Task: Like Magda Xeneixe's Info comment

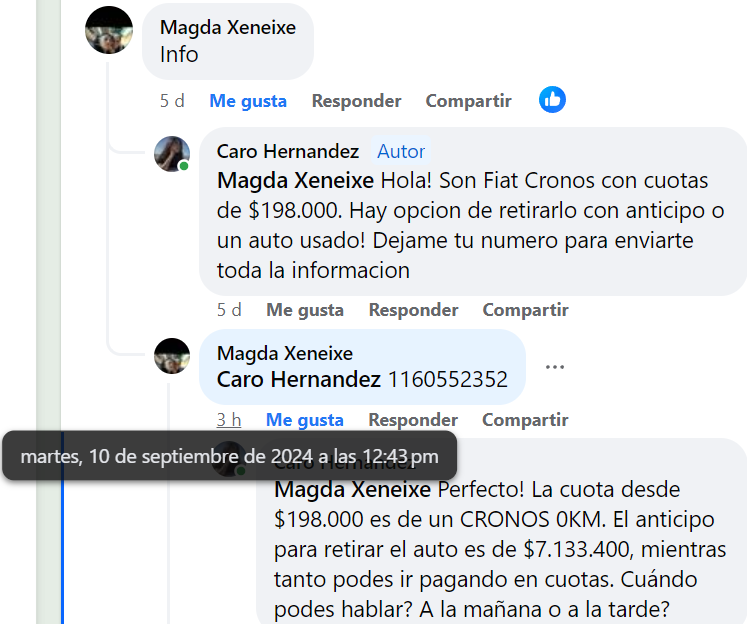Action: click(x=247, y=101)
